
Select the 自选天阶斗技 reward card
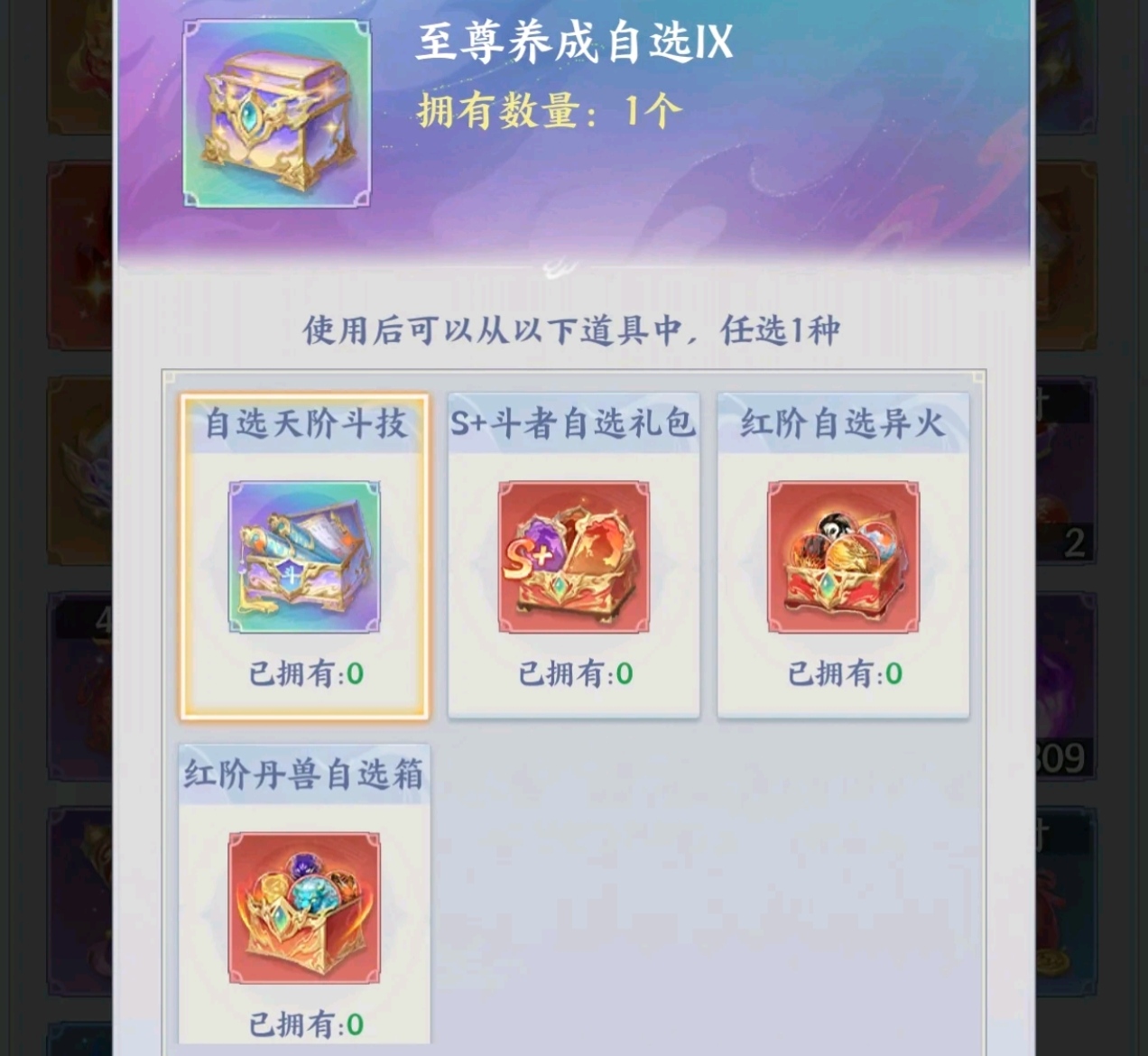point(304,557)
